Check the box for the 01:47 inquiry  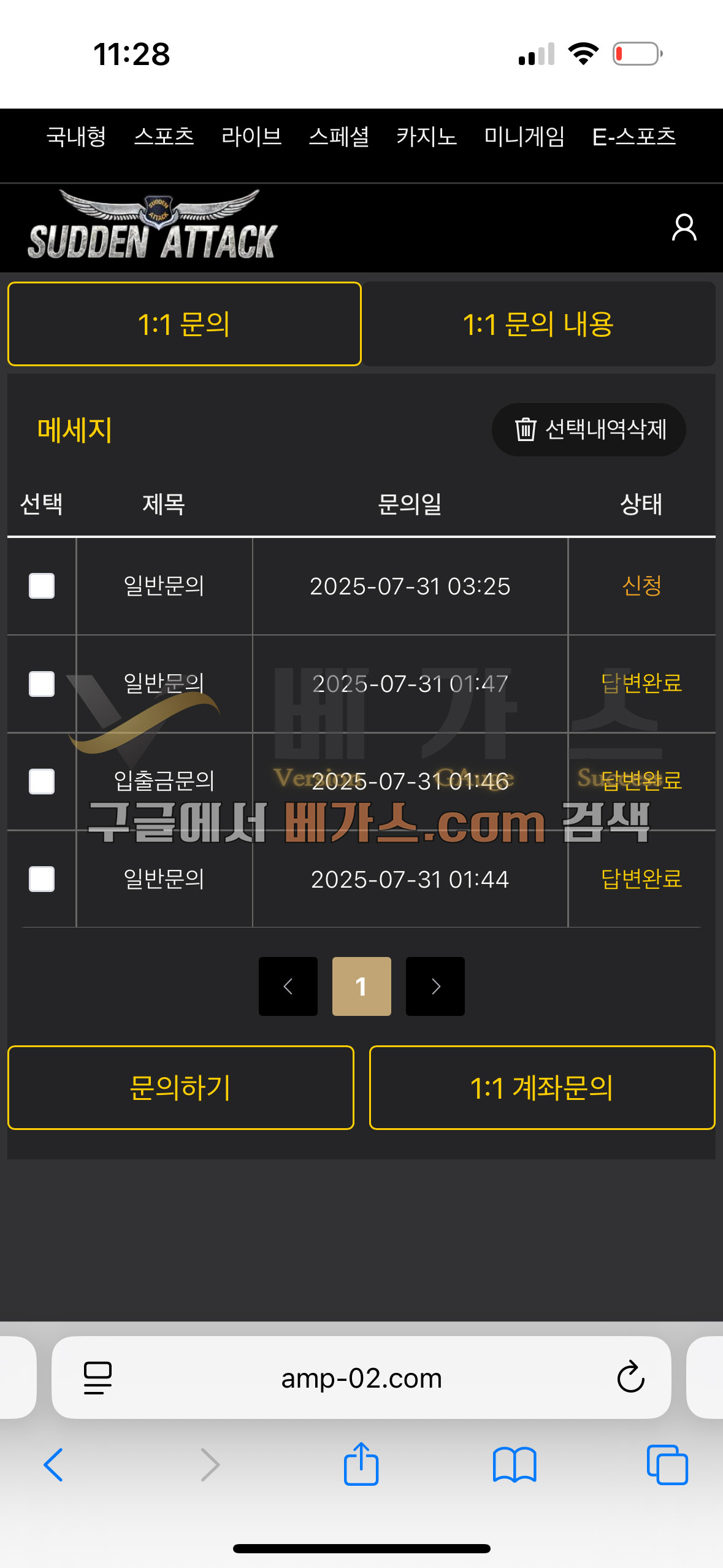pos(42,683)
